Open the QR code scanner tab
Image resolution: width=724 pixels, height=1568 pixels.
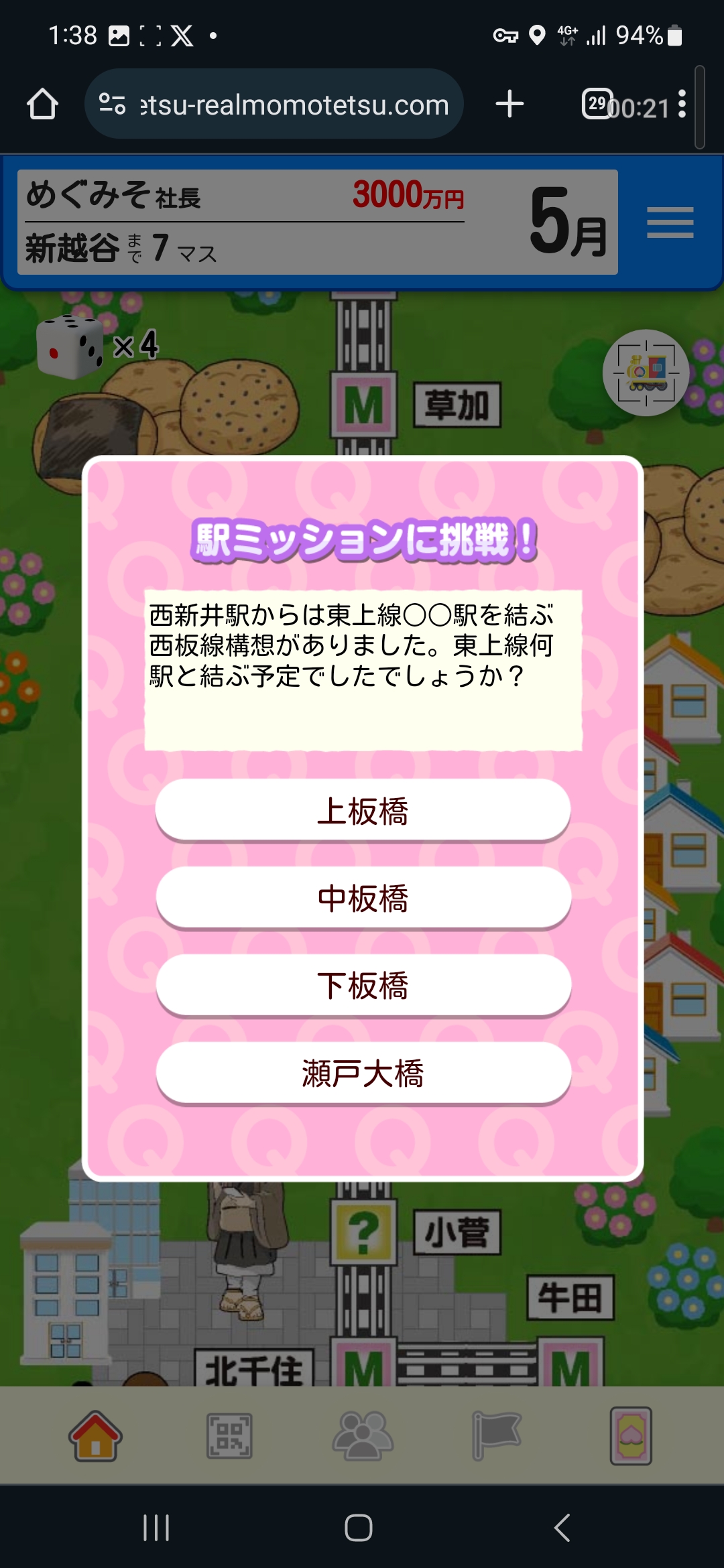pyautogui.click(x=229, y=1436)
